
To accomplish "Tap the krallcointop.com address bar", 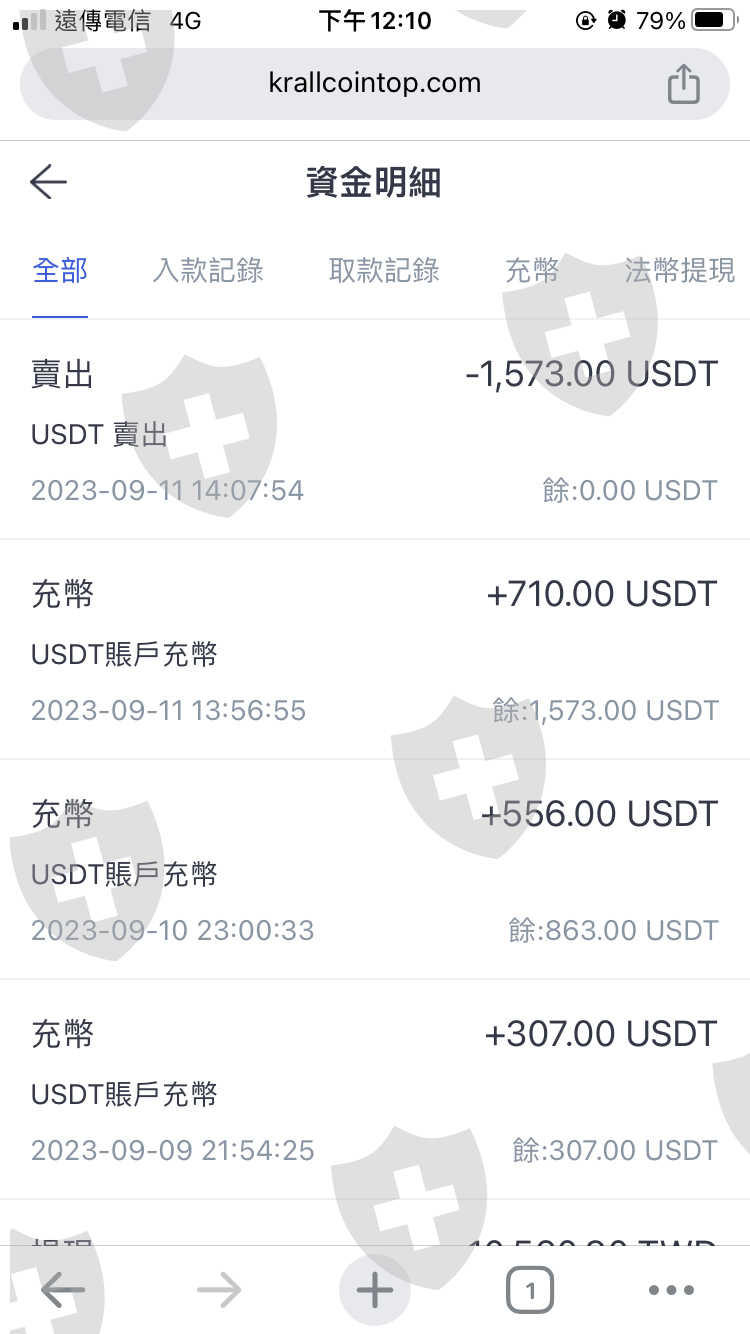I will (x=375, y=83).
